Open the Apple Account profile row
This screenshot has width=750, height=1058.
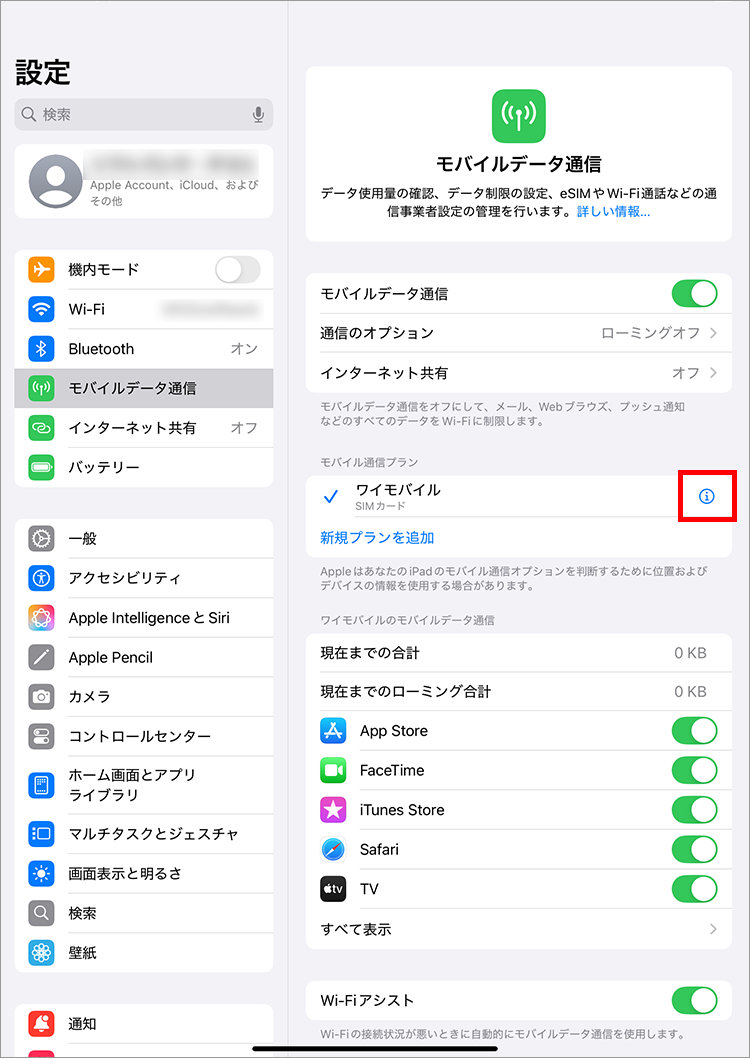pyautogui.click(x=143, y=181)
